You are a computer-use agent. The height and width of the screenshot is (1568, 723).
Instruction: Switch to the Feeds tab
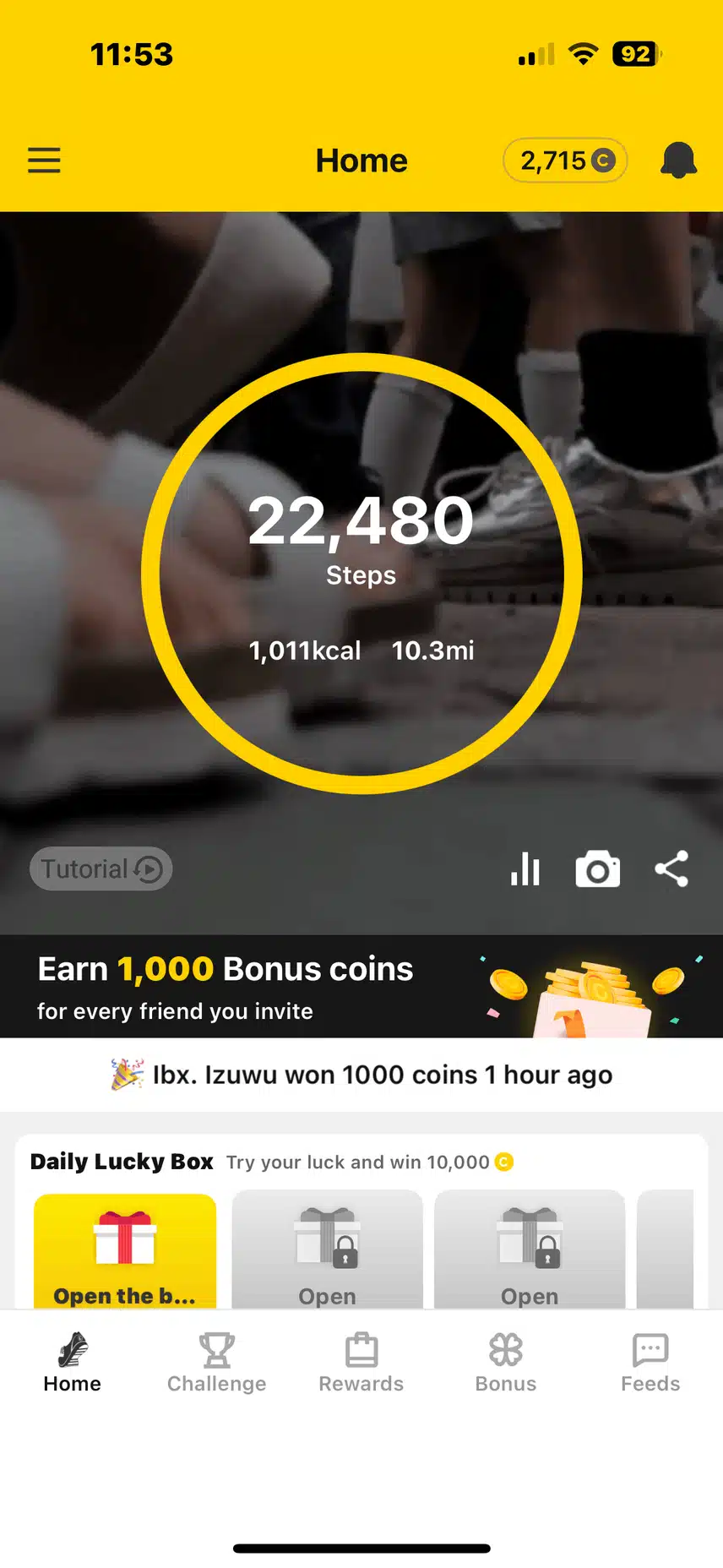(650, 1362)
